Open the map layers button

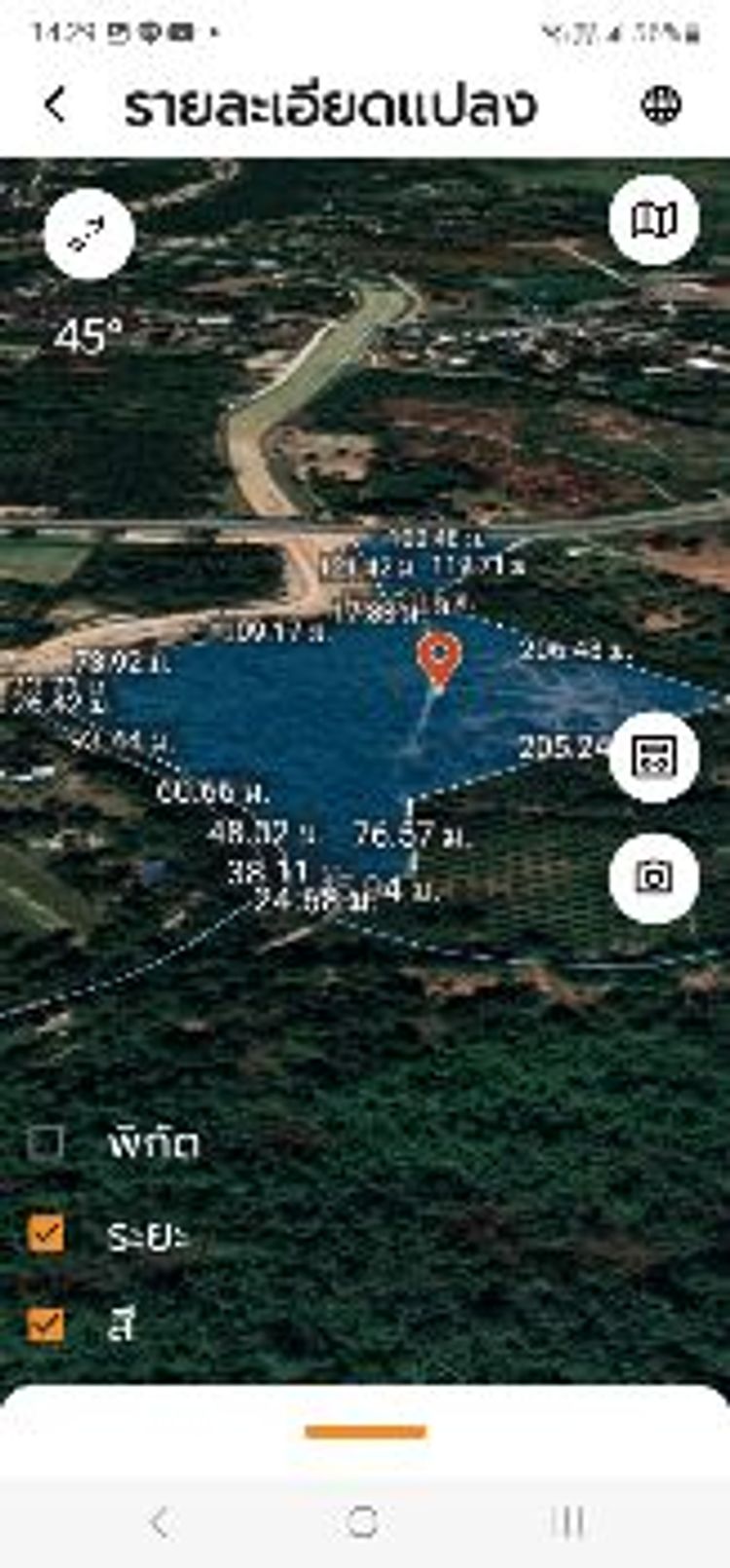tap(654, 220)
